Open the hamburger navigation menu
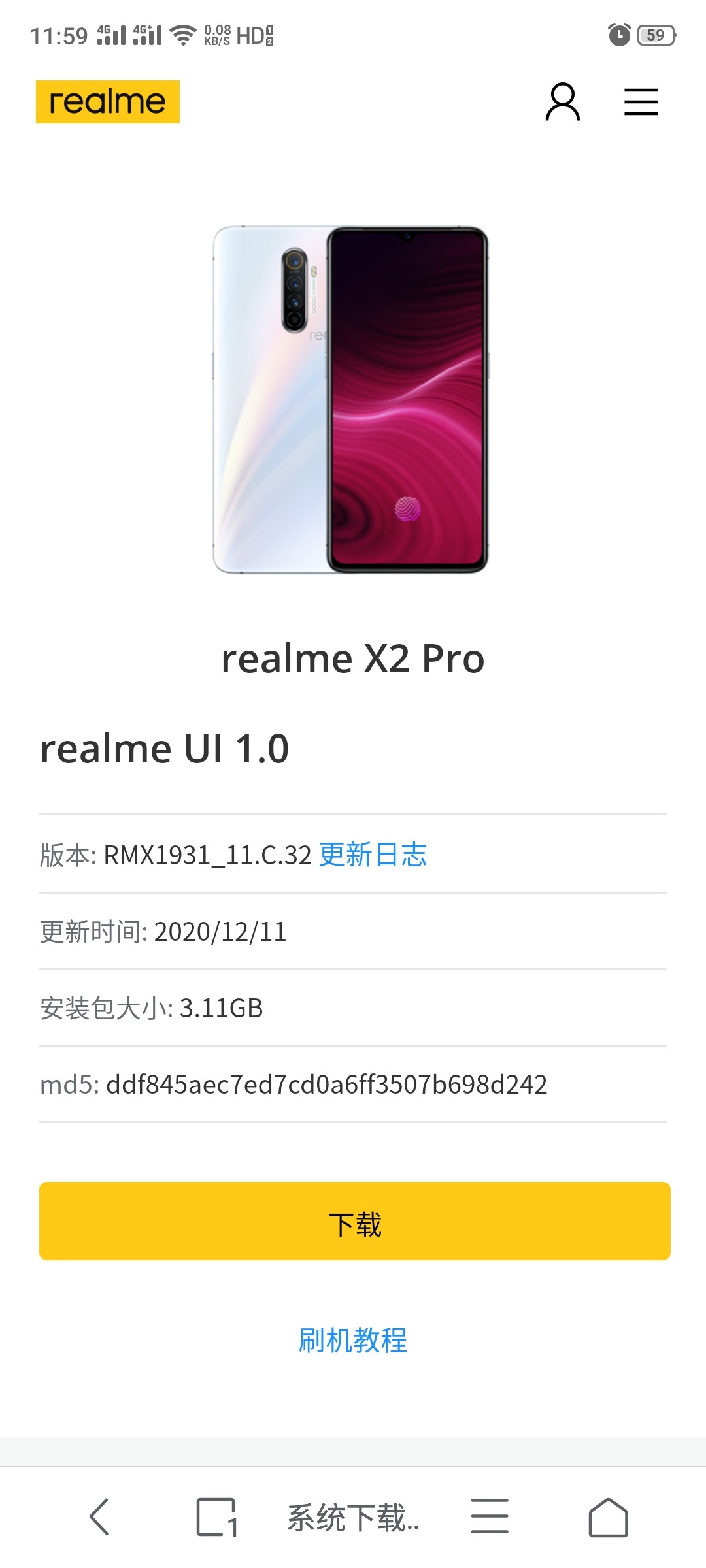The width and height of the screenshot is (706, 1568). (640, 101)
